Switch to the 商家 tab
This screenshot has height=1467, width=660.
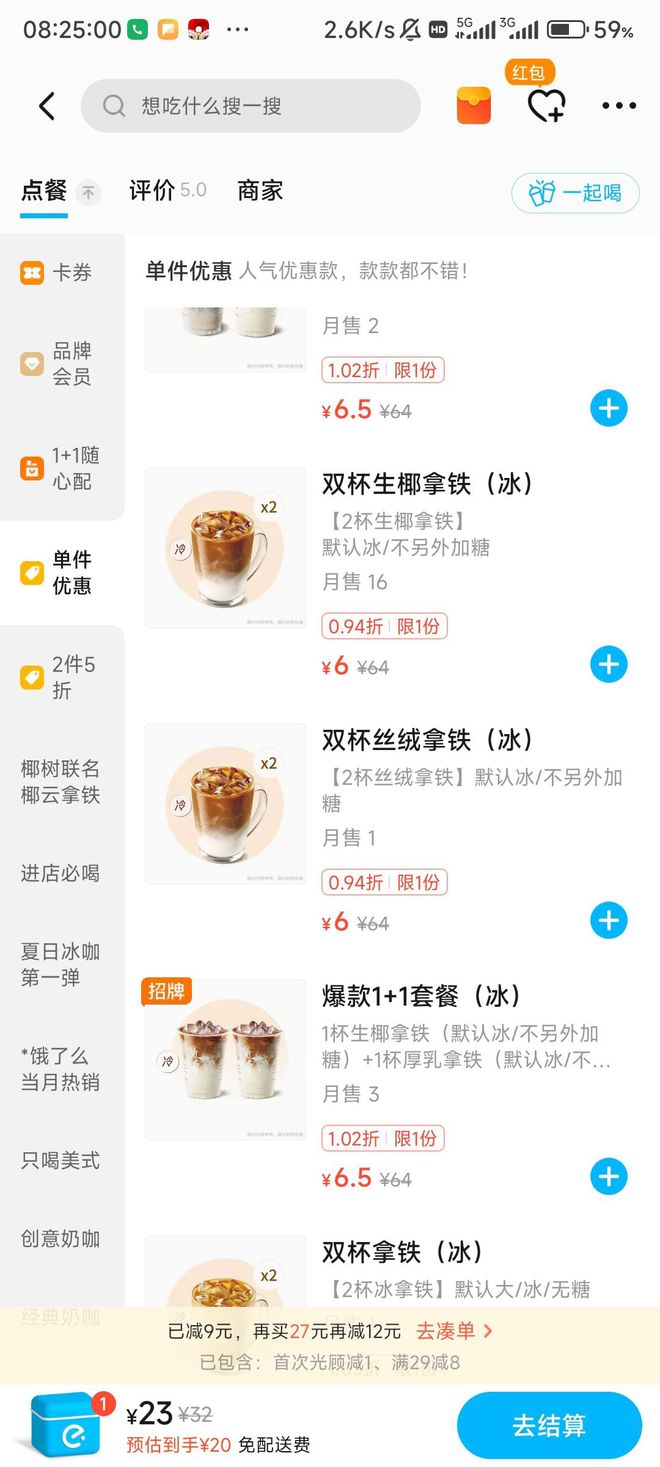(260, 190)
